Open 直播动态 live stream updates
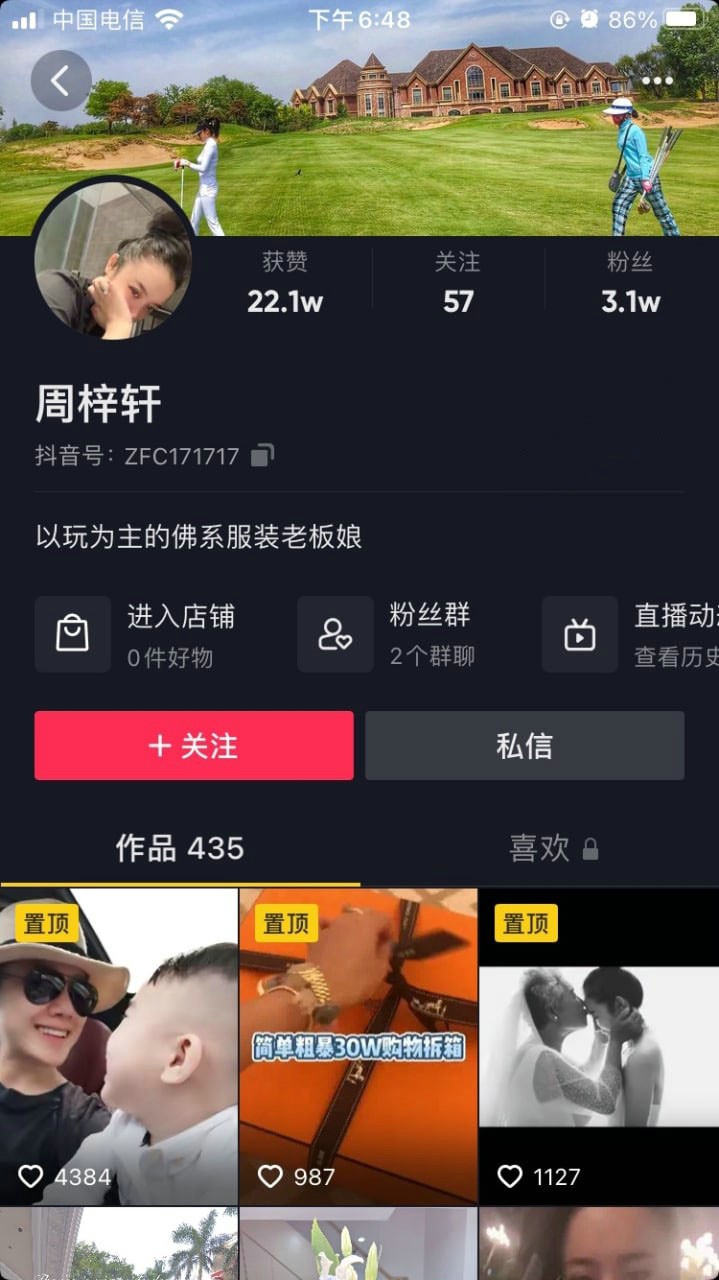 pyautogui.click(x=632, y=635)
